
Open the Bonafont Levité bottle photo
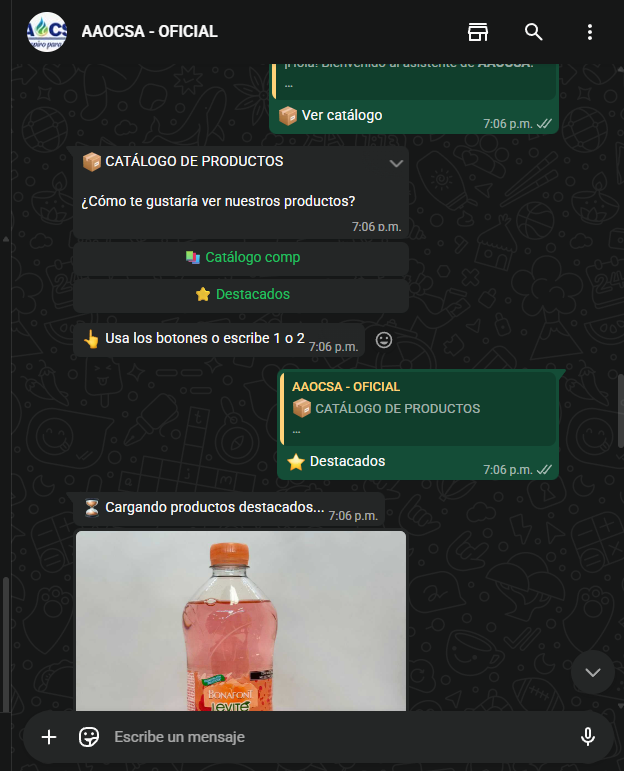point(241,621)
